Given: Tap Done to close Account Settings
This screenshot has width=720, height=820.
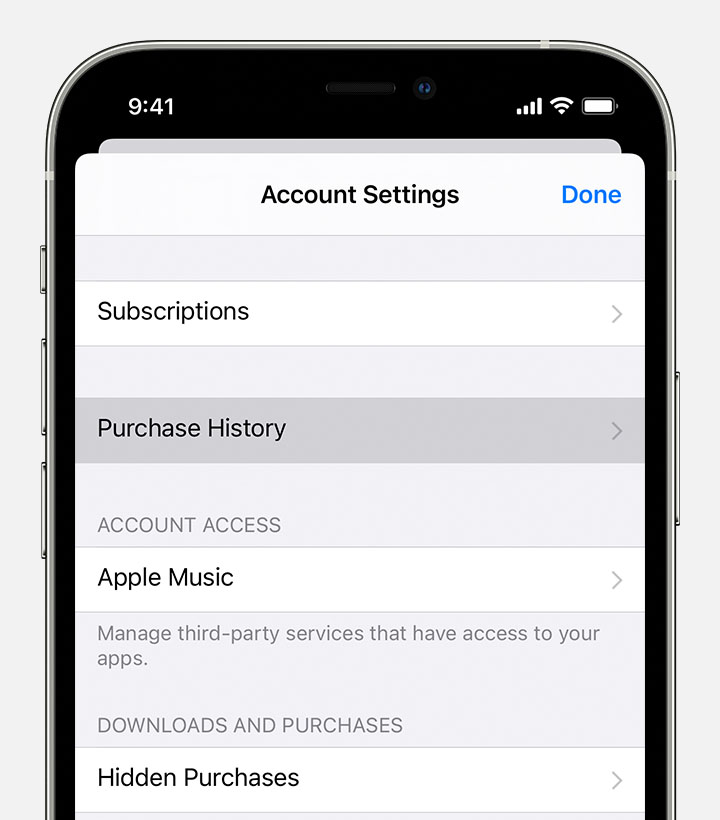Looking at the screenshot, I should click(590, 195).
